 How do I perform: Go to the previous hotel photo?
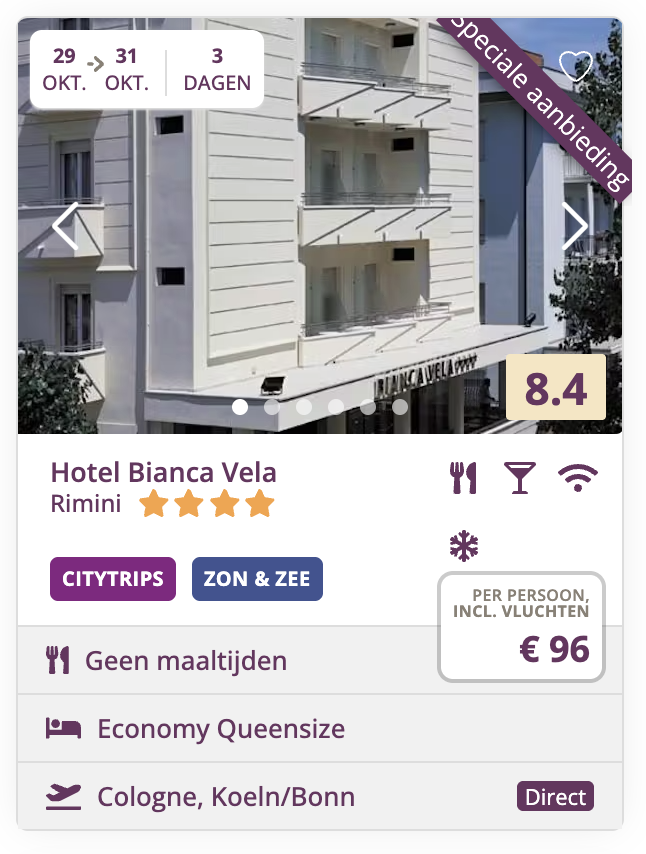pos(65,226)
